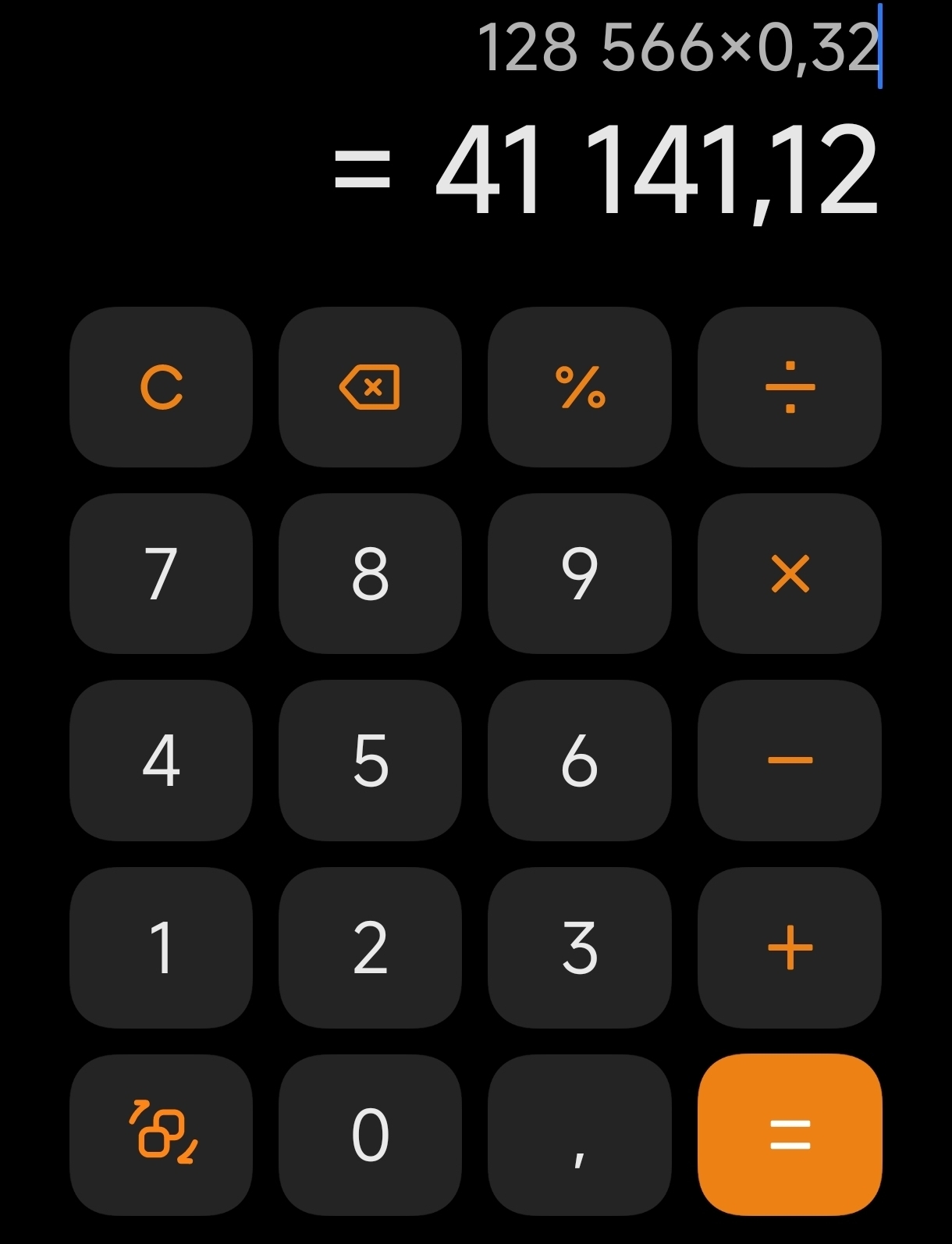
Task: Enter the digit 6
Action: tap(579, 760)
